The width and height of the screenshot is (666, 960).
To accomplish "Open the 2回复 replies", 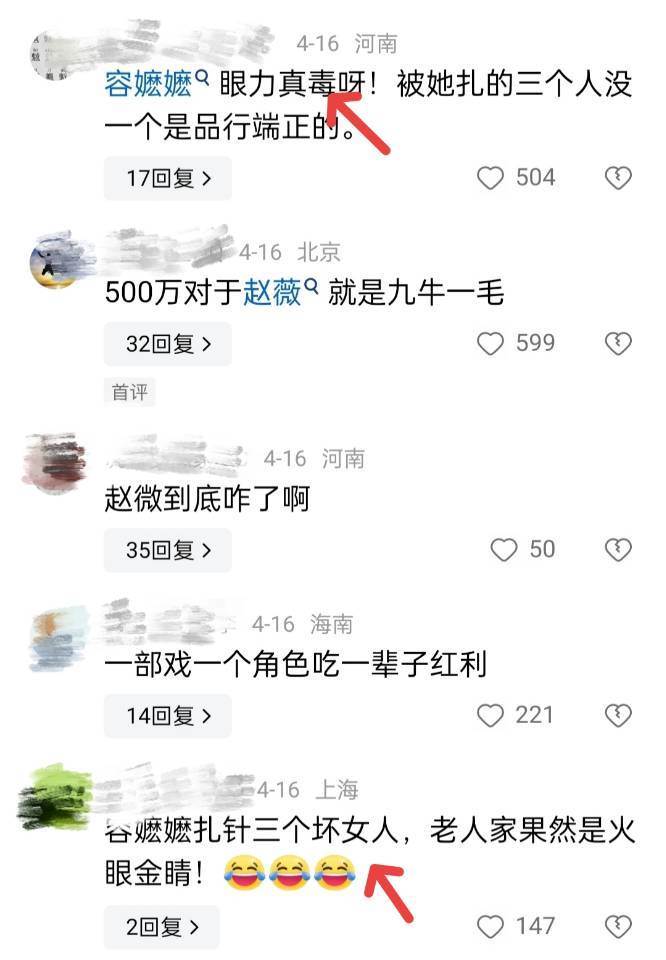I will [161, 927].
